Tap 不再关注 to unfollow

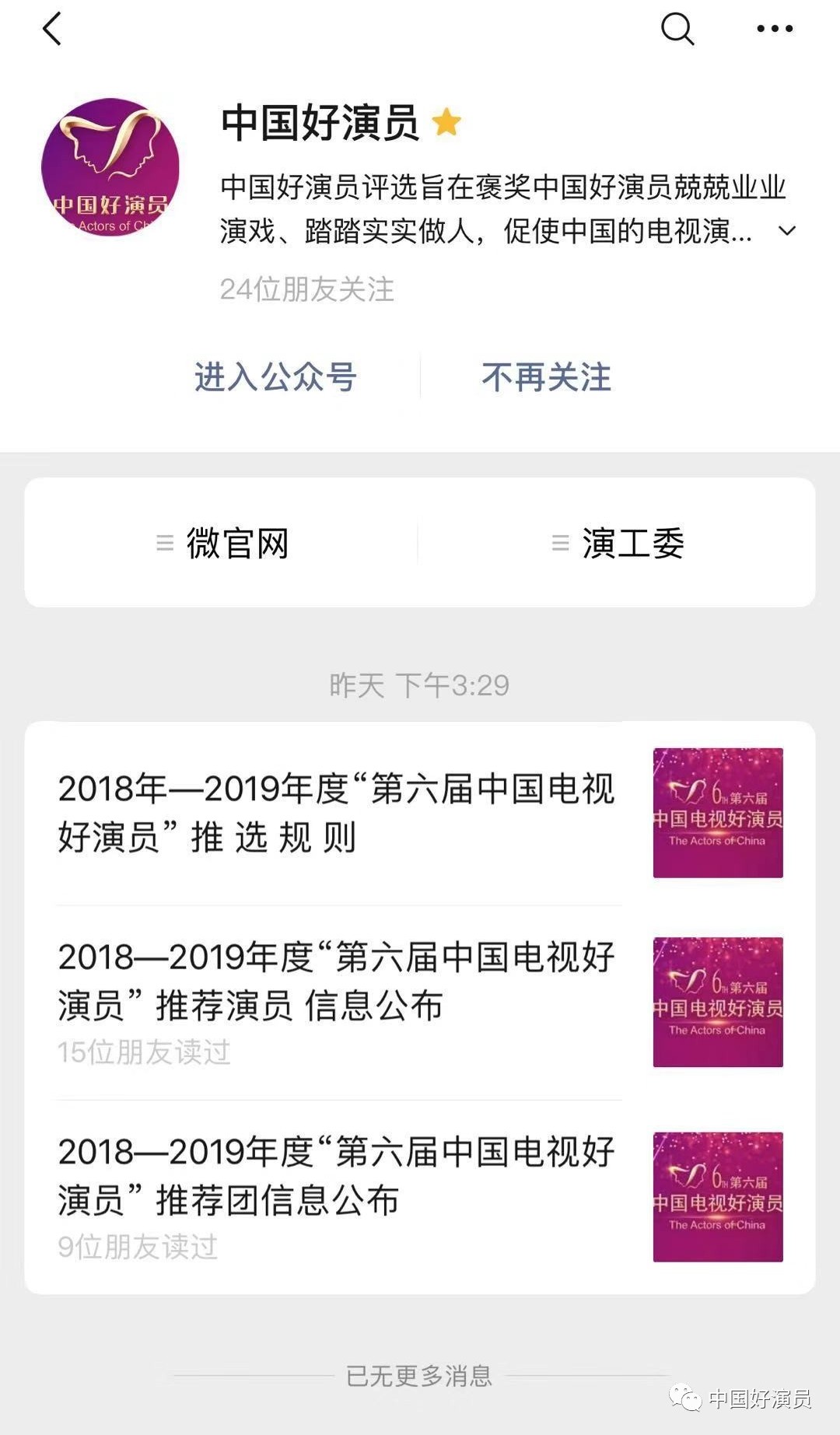click(x=546, y=377)
